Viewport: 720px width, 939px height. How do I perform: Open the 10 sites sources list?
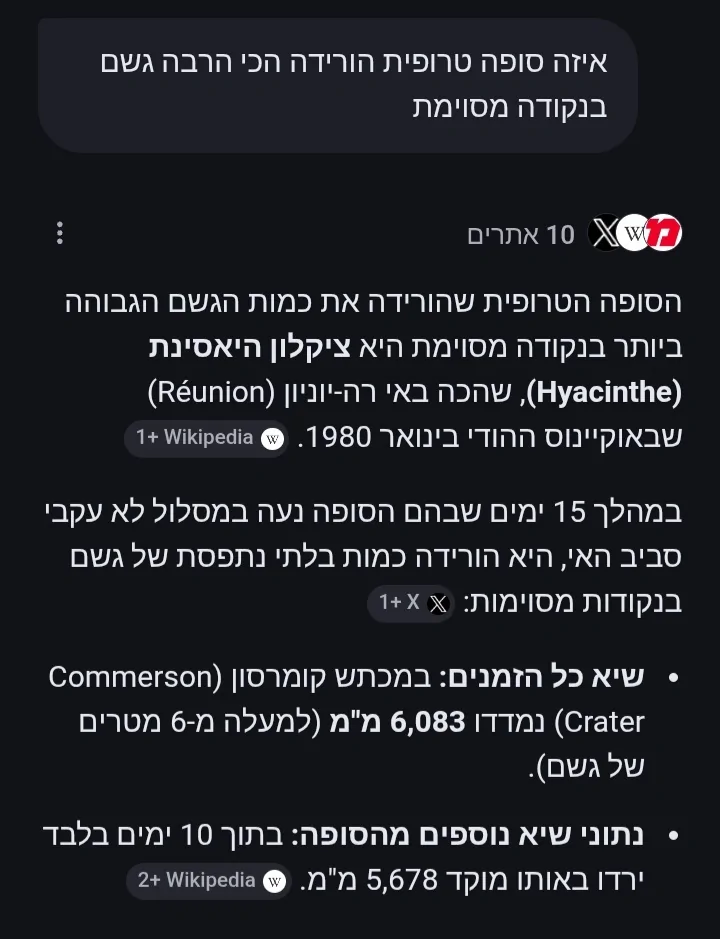click(575, 234)
